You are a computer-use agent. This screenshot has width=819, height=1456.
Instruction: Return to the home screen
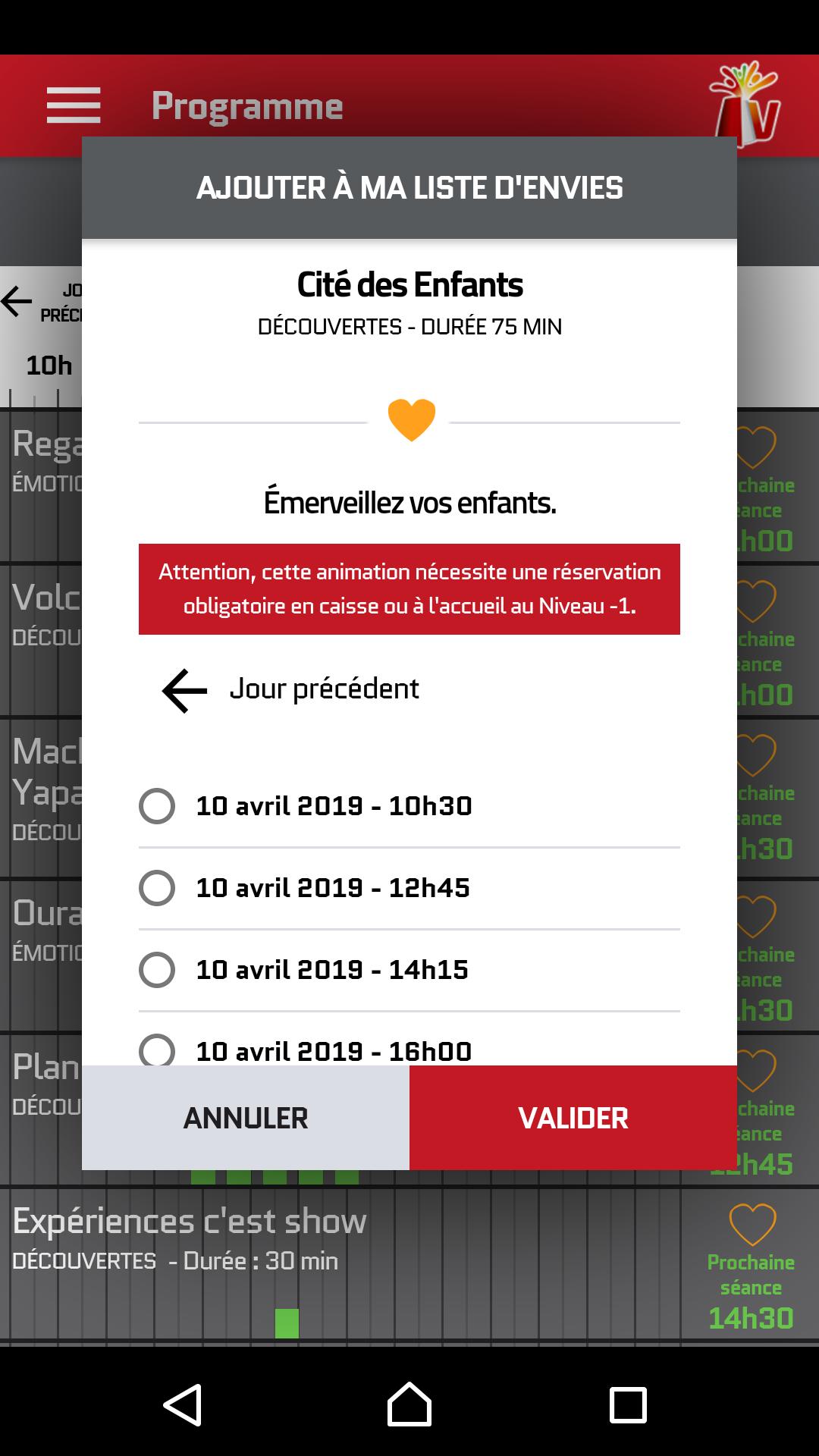tap(409, 1405)
